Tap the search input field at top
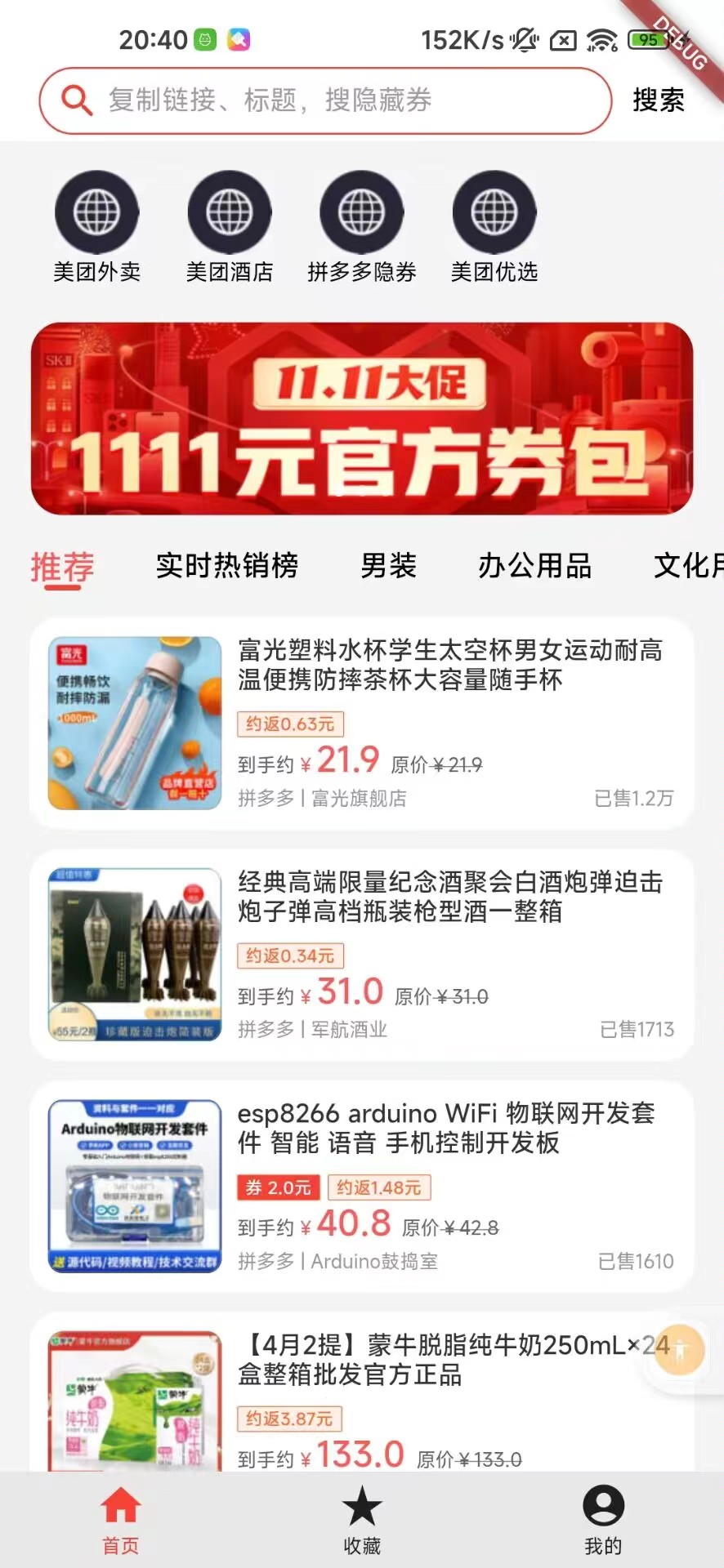Screen dimensions: 724x1568 pyautogui.click(x=327, y=100)
